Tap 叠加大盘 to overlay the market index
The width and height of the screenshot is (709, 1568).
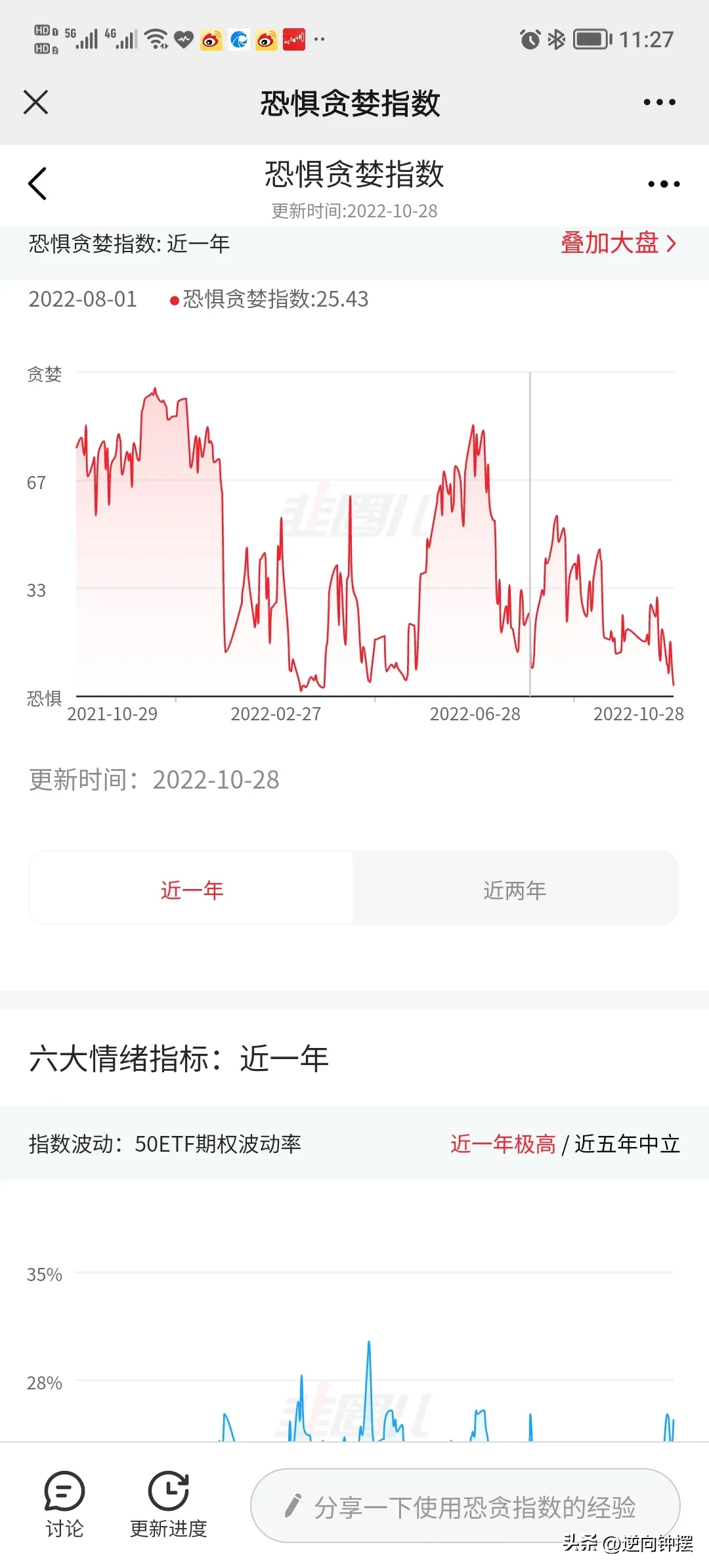pos(618,243)
